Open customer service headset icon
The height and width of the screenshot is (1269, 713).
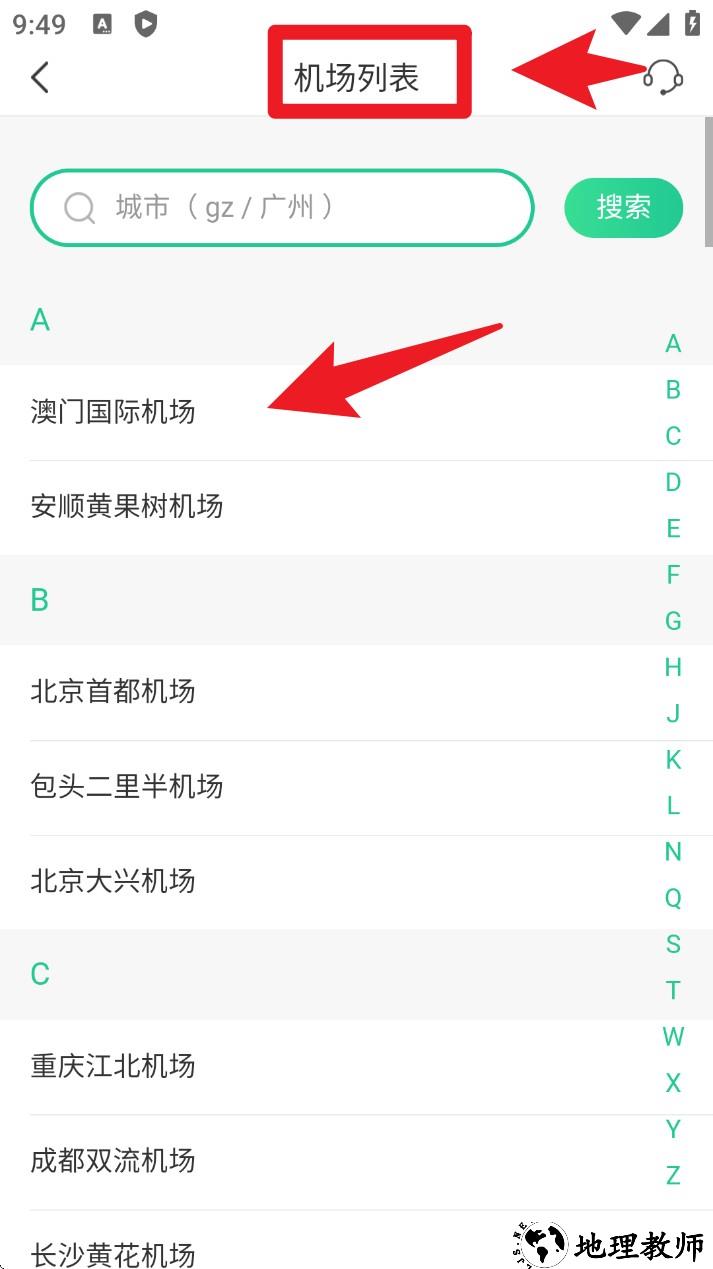(662, 77)
